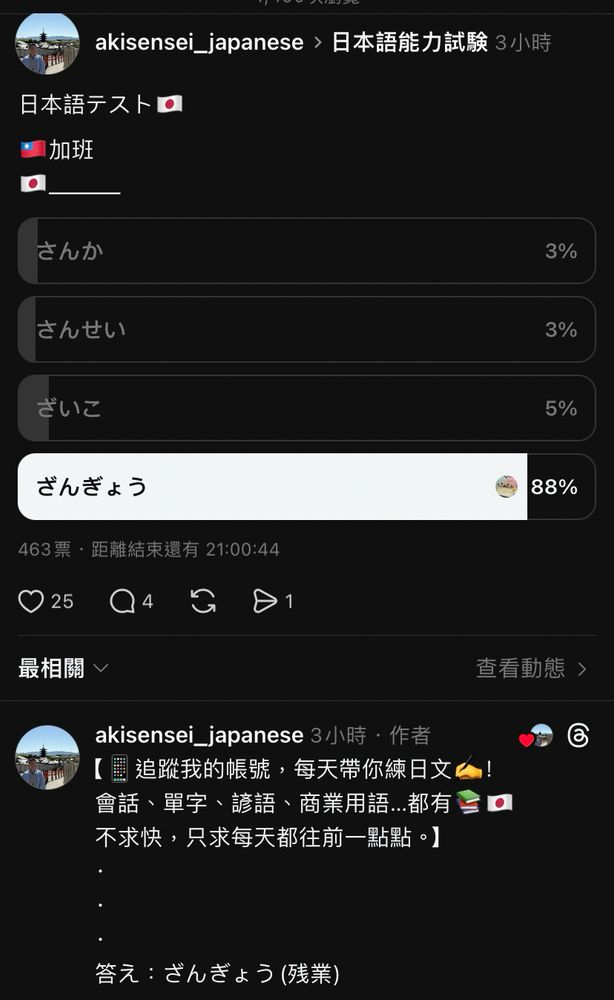The height and width of the screenshot is (1000, 614).
Task: Open comments on the poll post
Action: point(123,601)
